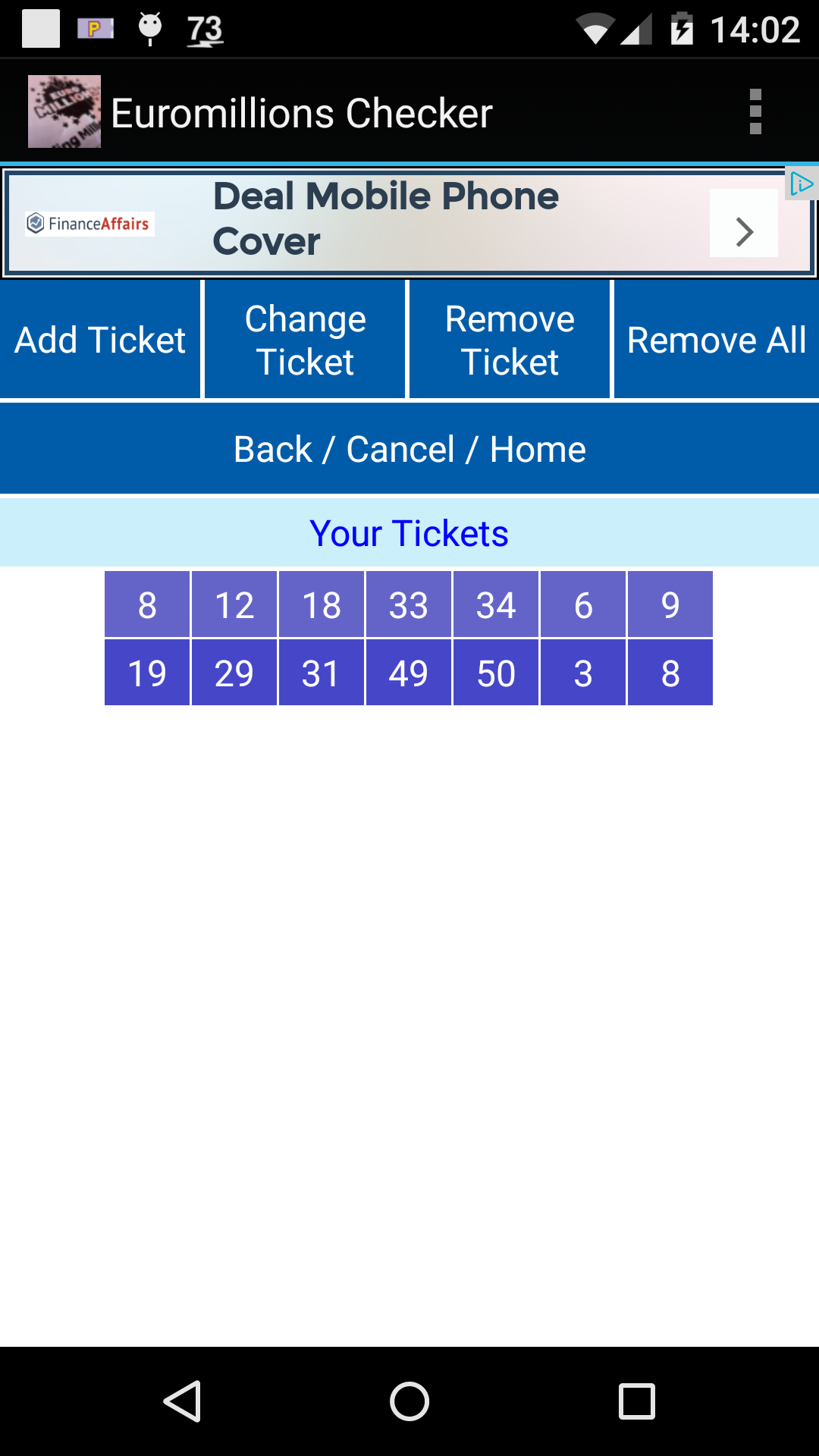This screenshot has height=1456, width=819.
Task: Open the Deal Mobile Phone Cover ad
Action: click(387, 220)
